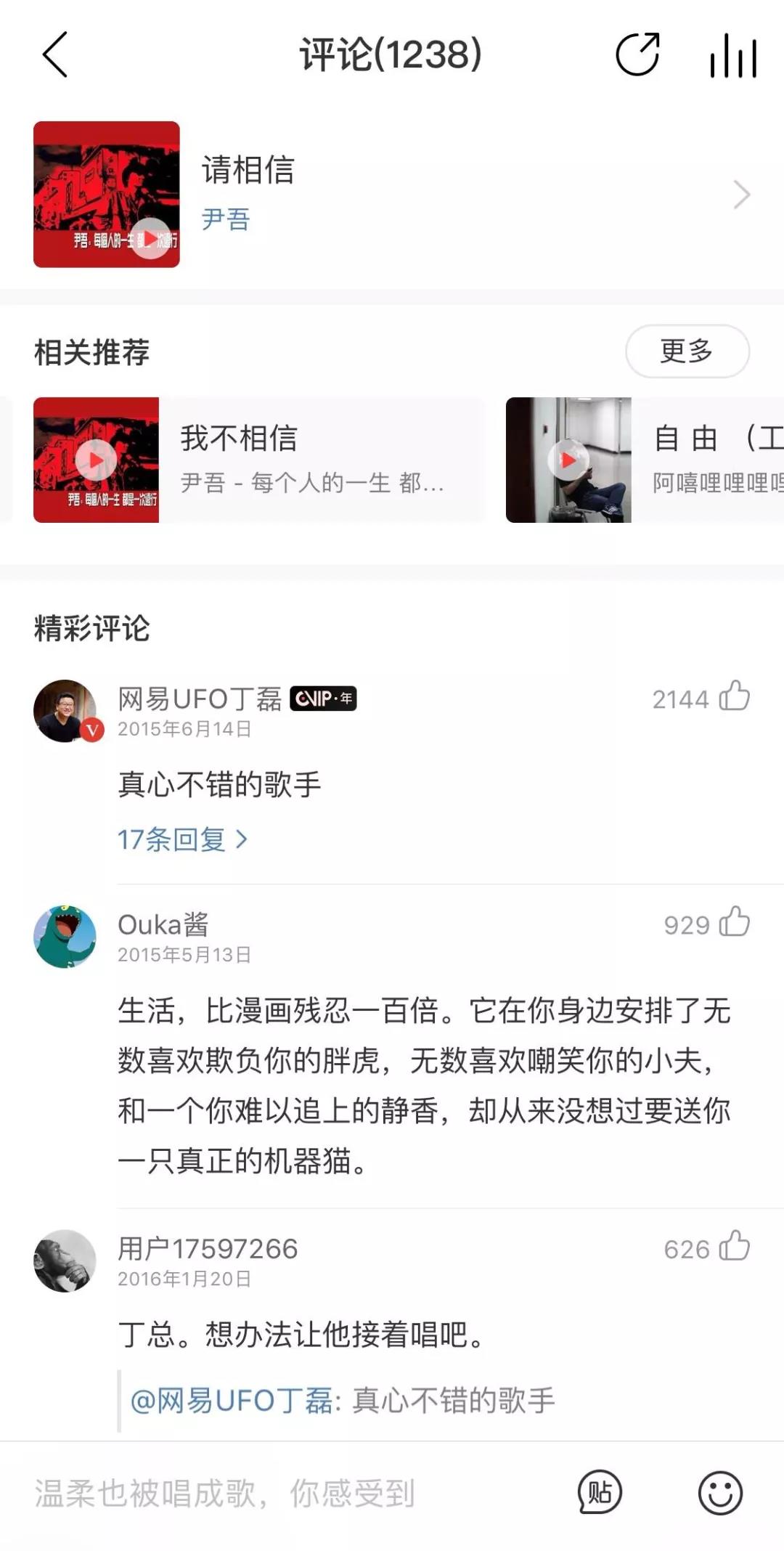Expand 17条回复 under 丁磊's comment
Image resolution: width=784 pixels, height=1551 pixels.
[x=182, y=839]
